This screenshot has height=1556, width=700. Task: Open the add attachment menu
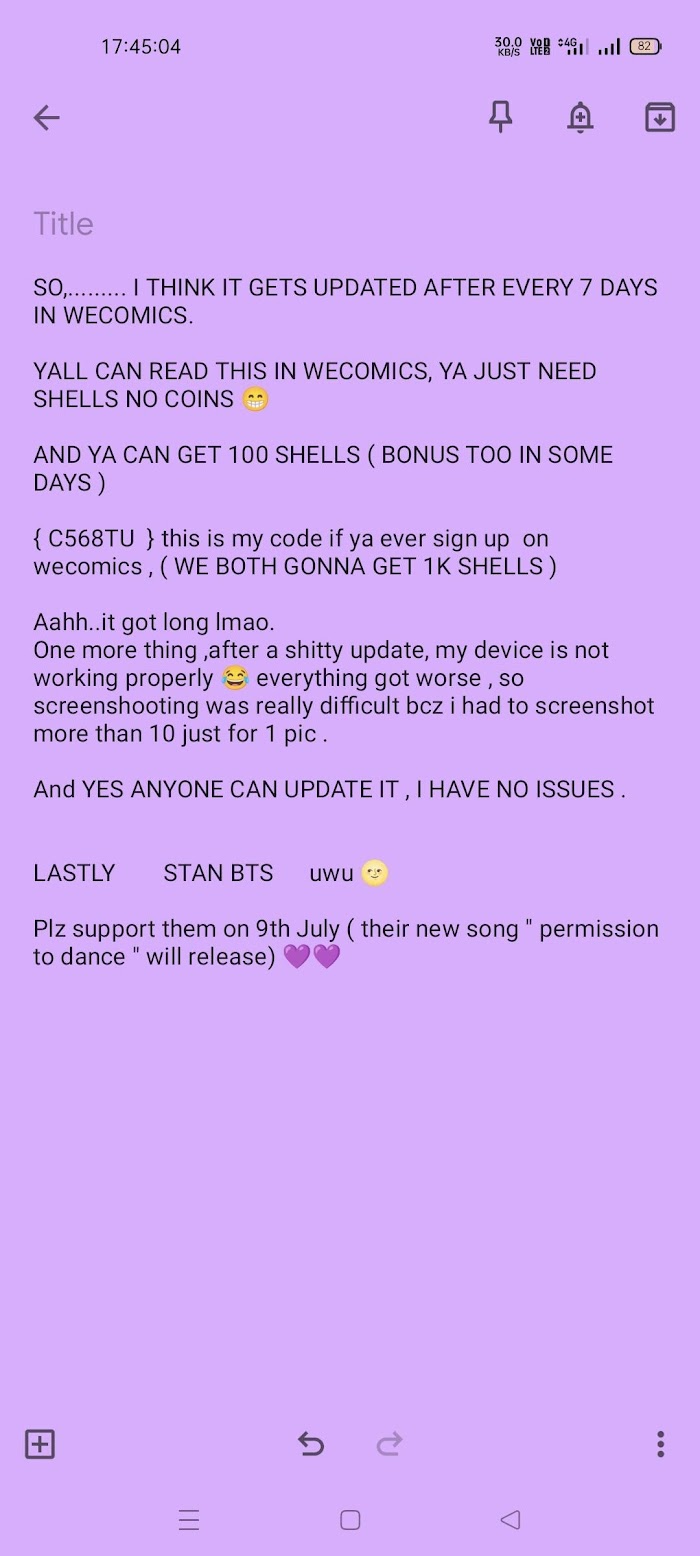(40, 1444)
